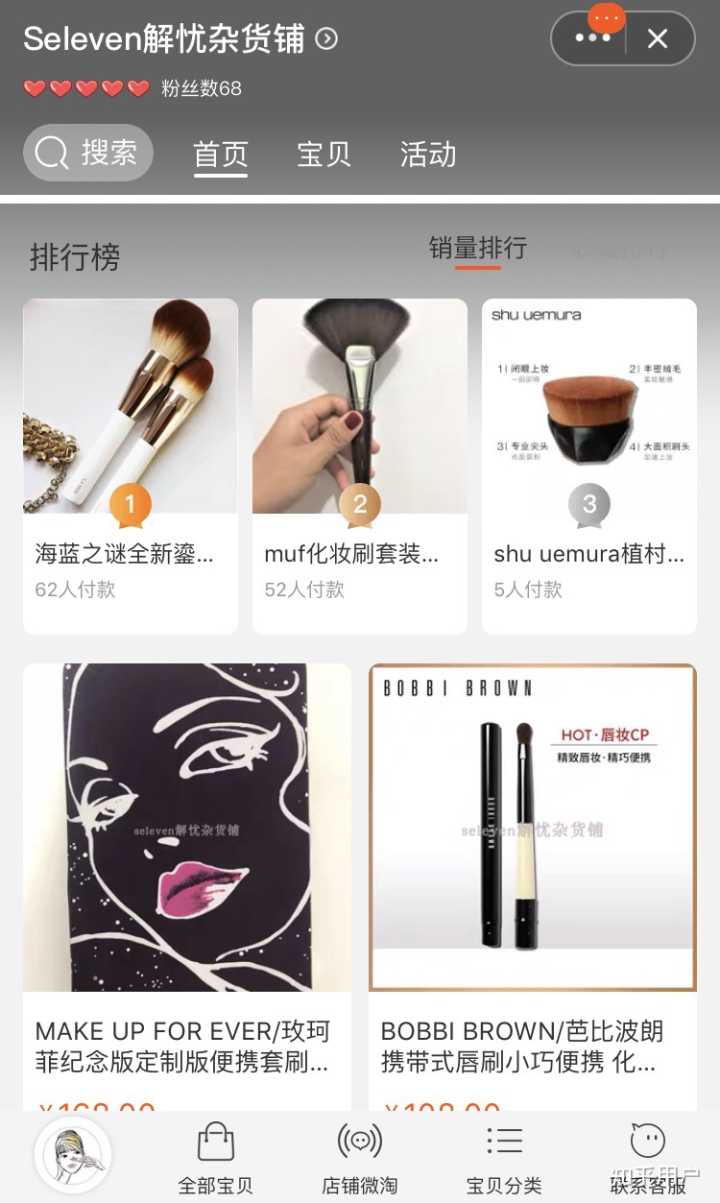Contact customer service via 联系客服
Image resolution: width=720 pixels, height=1203 pixels.
tap(648, 1158)
